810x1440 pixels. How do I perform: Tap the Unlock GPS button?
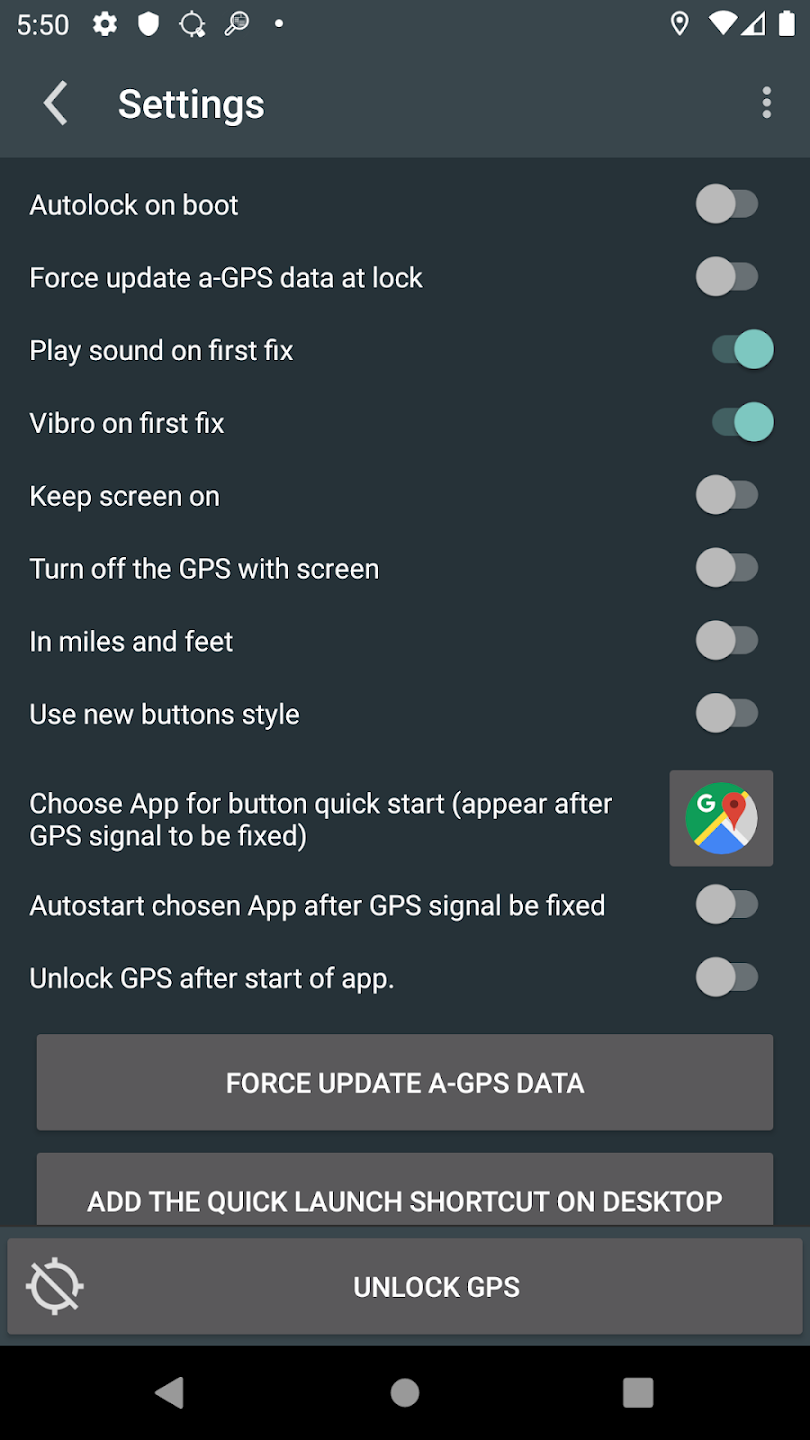405,1286
